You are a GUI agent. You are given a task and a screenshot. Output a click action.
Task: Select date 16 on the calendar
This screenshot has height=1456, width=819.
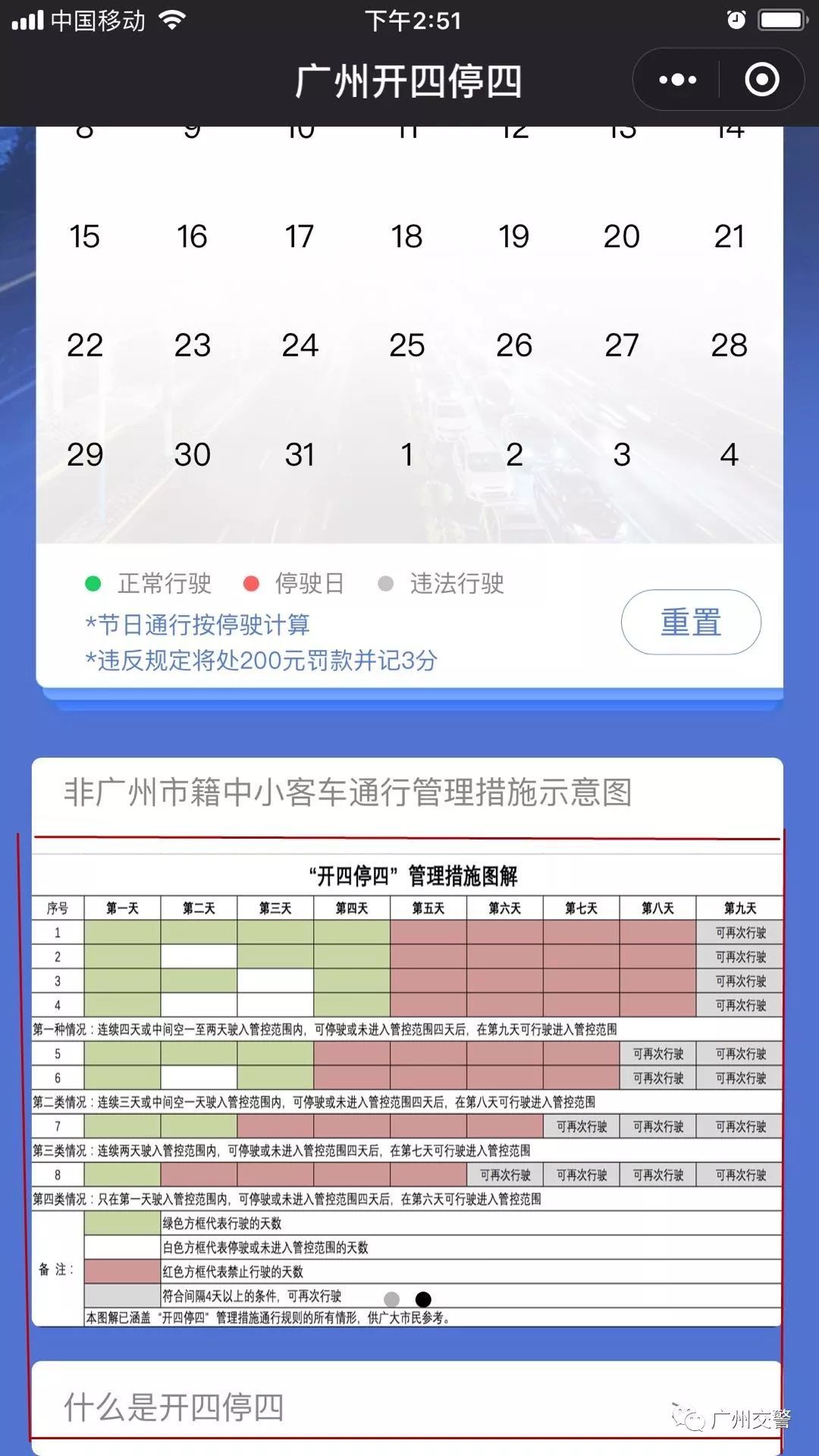click(192, 237)
